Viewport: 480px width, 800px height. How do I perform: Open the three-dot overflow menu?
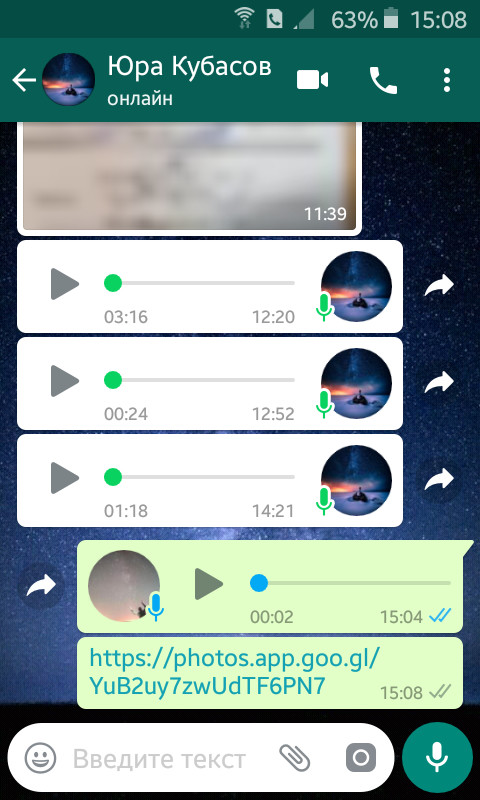[x=447, y=80]
